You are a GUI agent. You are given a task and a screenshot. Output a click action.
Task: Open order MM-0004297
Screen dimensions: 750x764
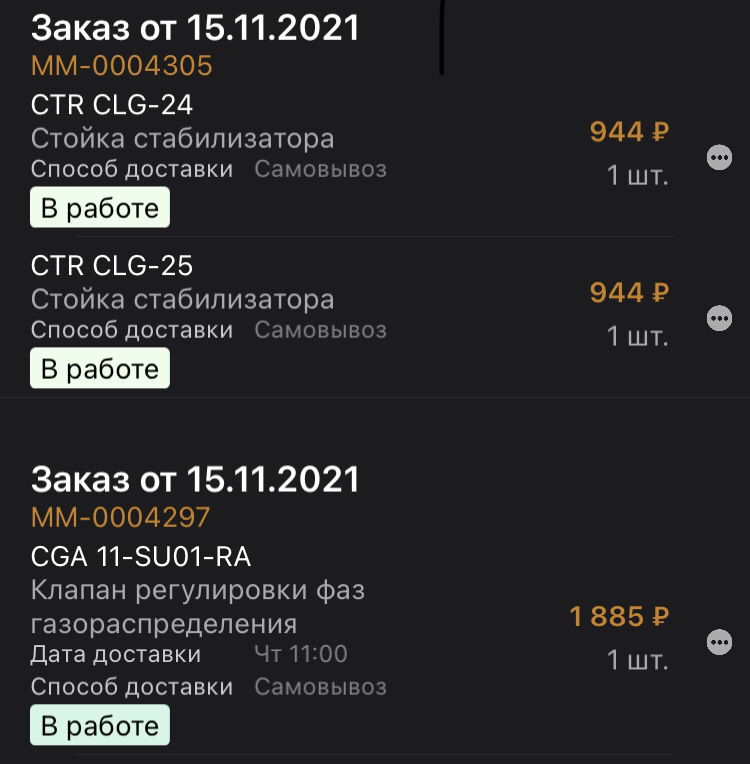click(120, 517)
